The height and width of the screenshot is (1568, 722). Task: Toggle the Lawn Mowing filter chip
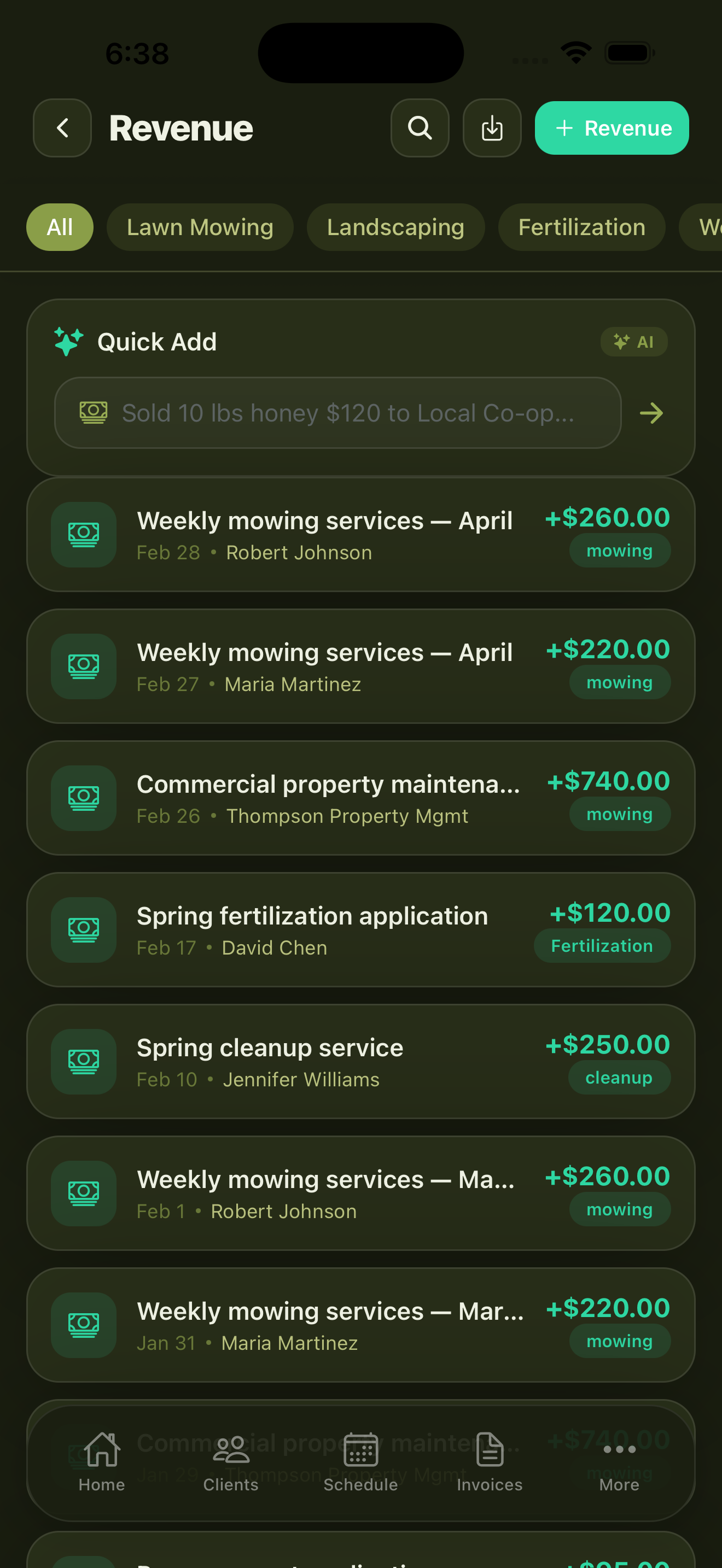200,226
